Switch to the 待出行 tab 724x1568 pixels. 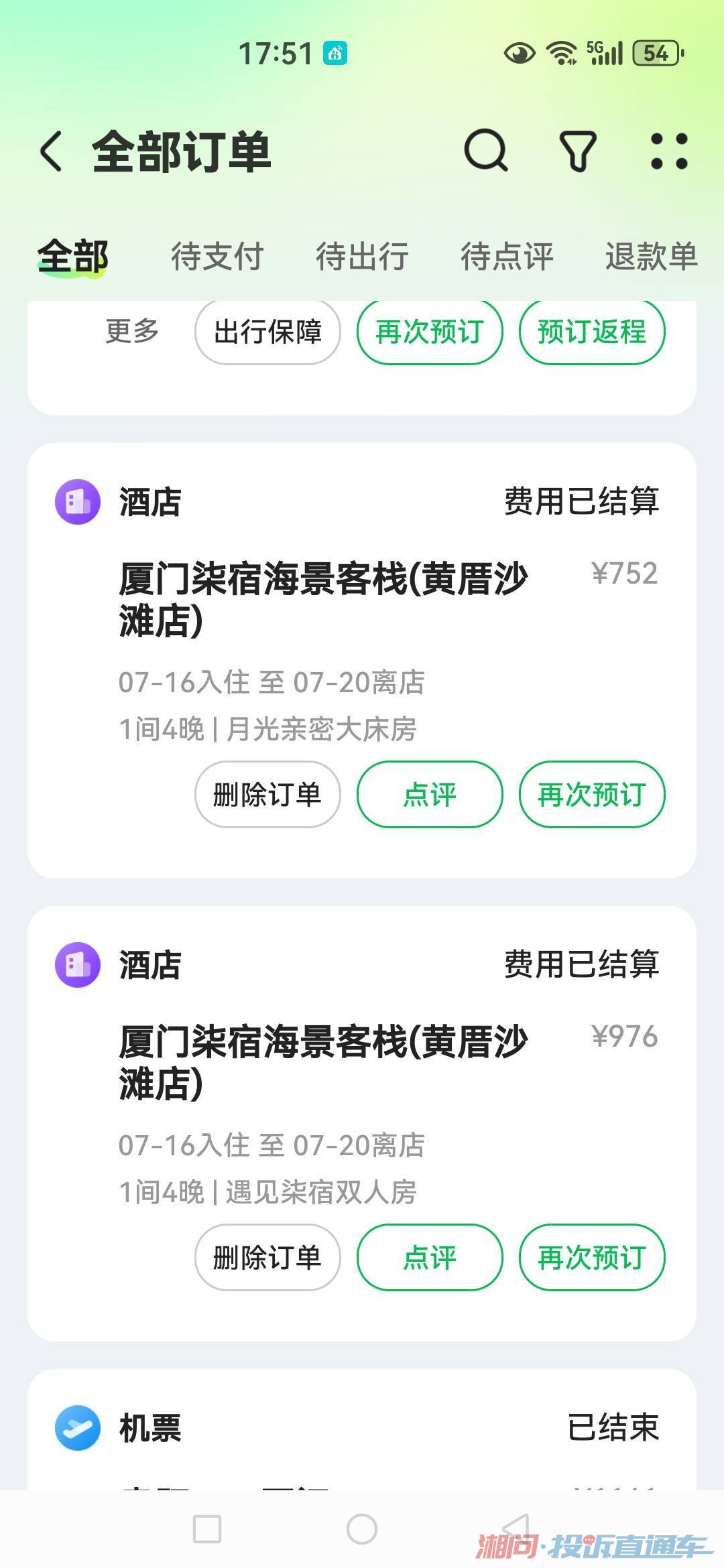362,257
